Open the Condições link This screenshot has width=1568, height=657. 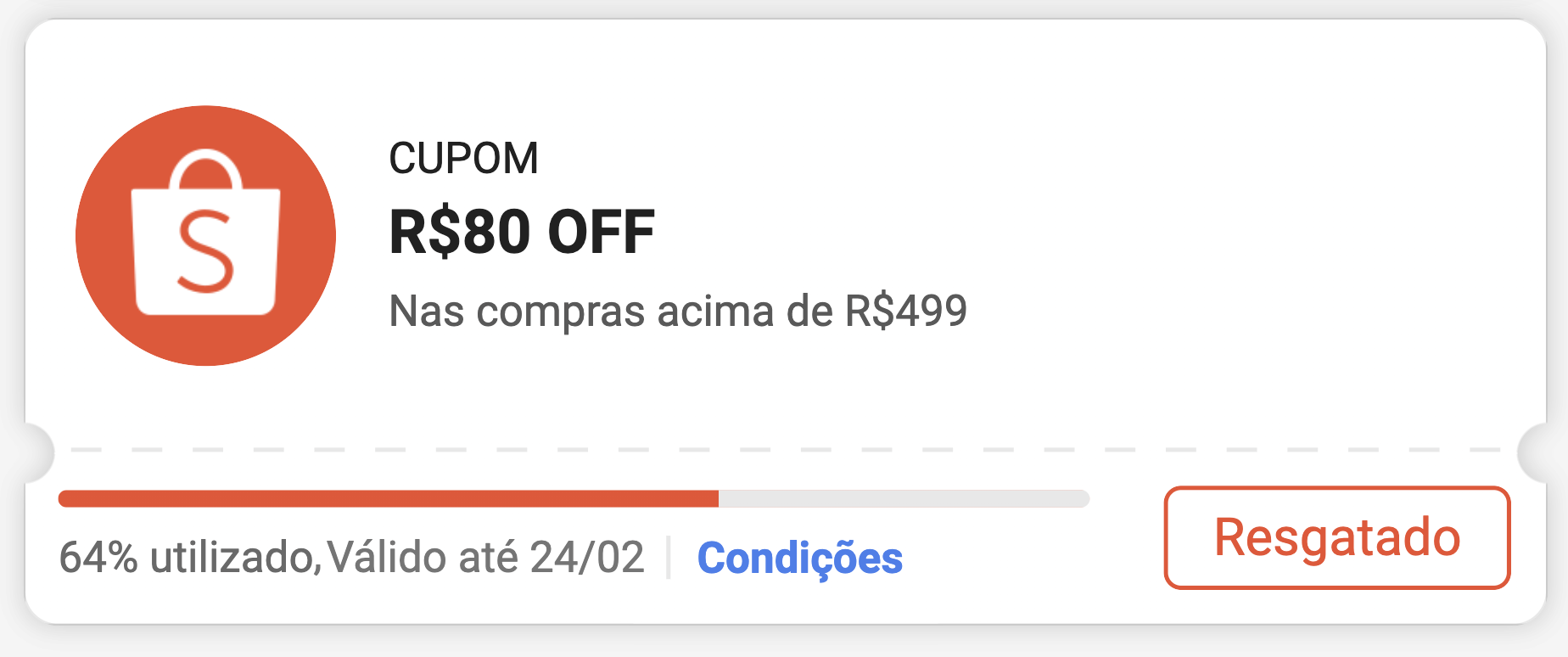click(799, 559)
